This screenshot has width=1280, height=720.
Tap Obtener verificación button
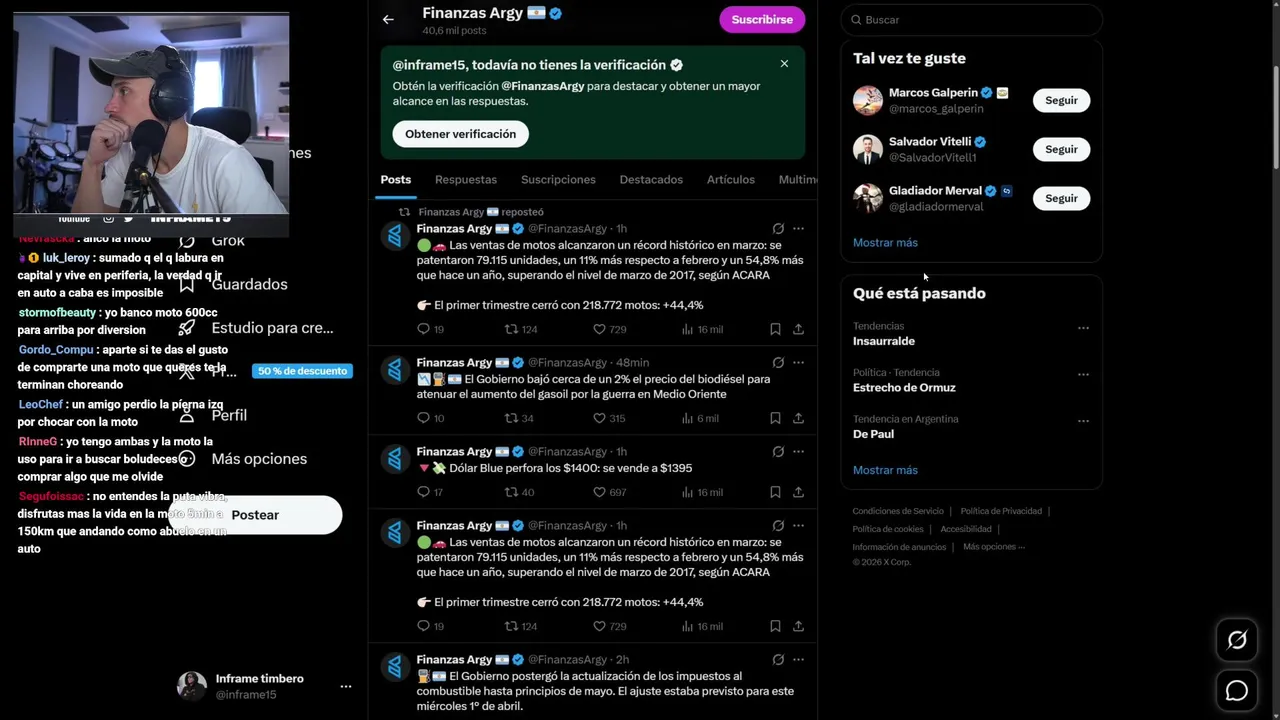point(460,134)
